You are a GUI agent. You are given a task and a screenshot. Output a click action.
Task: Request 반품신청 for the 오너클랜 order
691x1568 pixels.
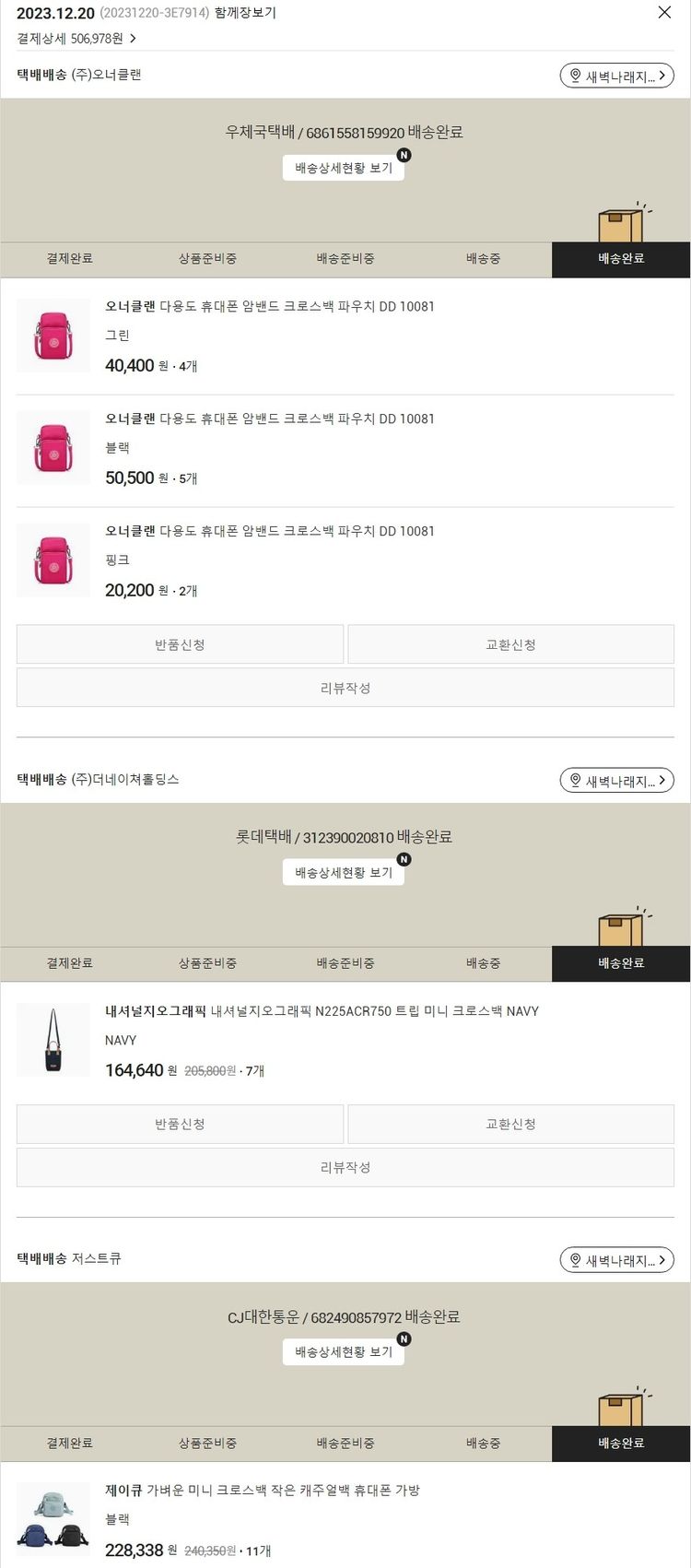coord(180,644)
